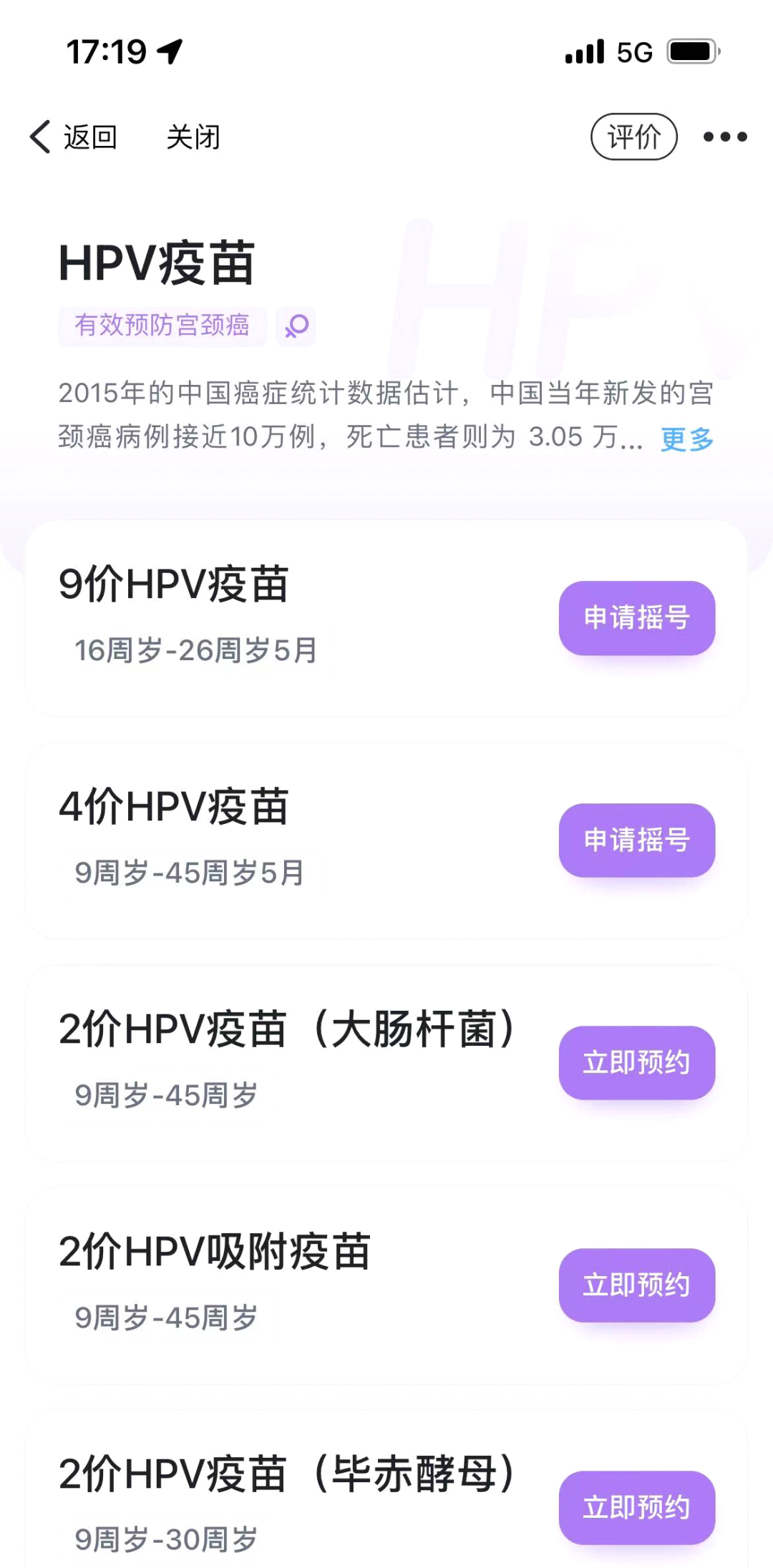773x1568 pixels.
Task: Book 2价HPV吸附疫苗 with 立即预约
Action: [637, 1285]
